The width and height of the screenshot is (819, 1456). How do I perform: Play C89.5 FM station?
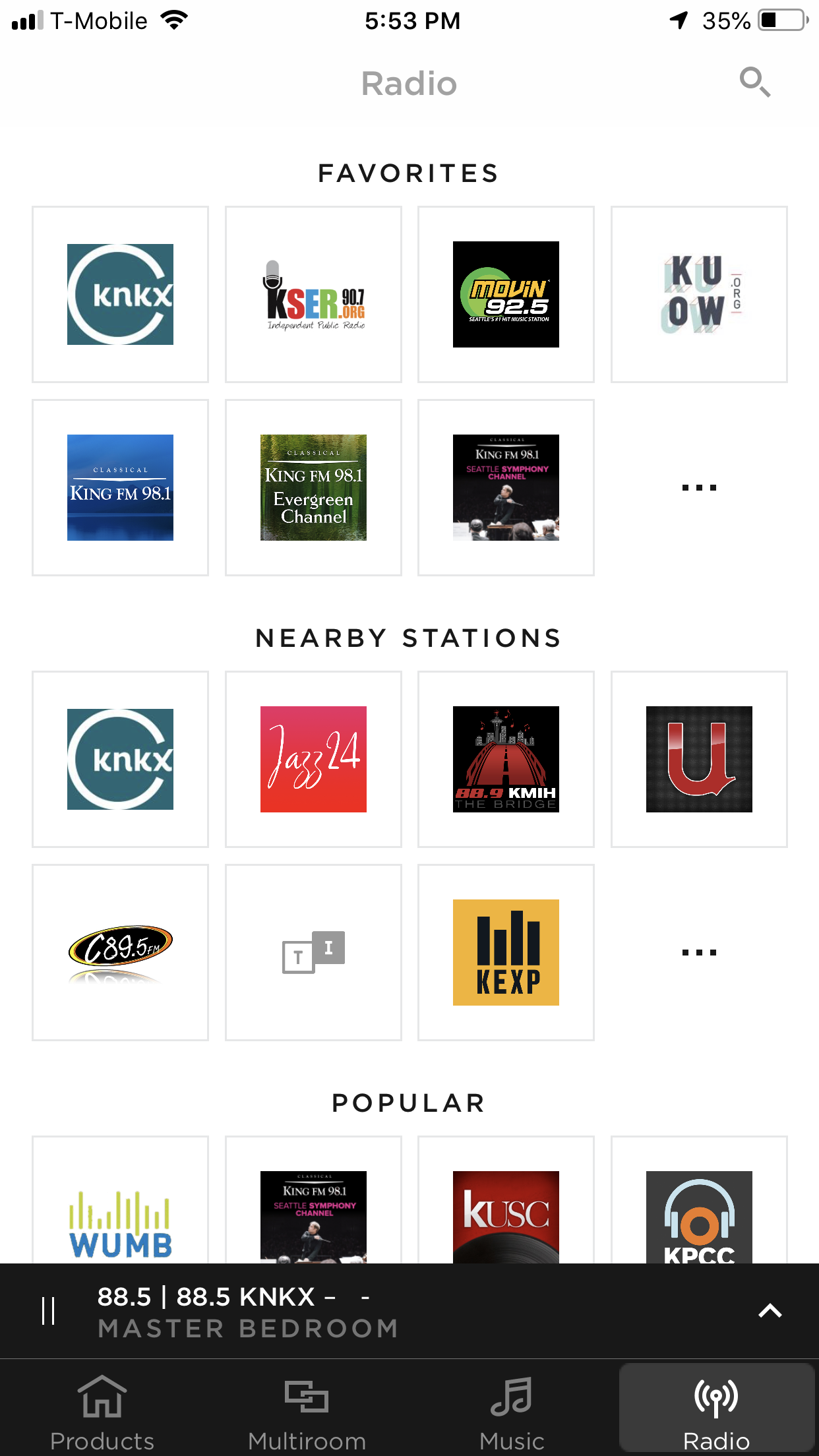[x=120, y=952]
